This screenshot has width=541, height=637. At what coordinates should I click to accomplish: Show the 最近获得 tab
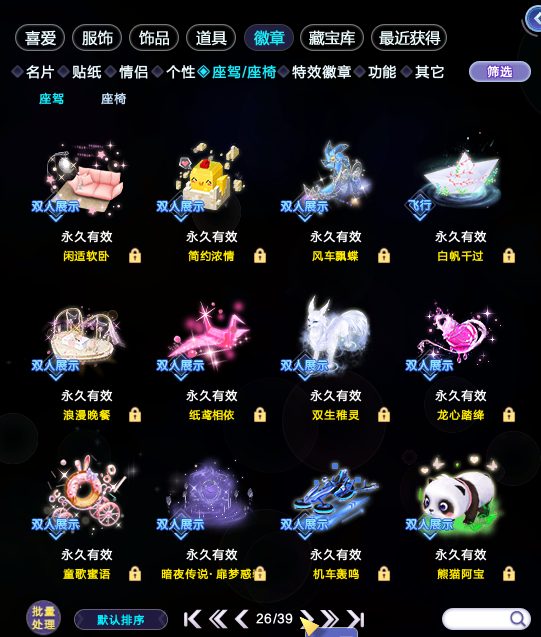pyautogui.click(x=409, y=38)
